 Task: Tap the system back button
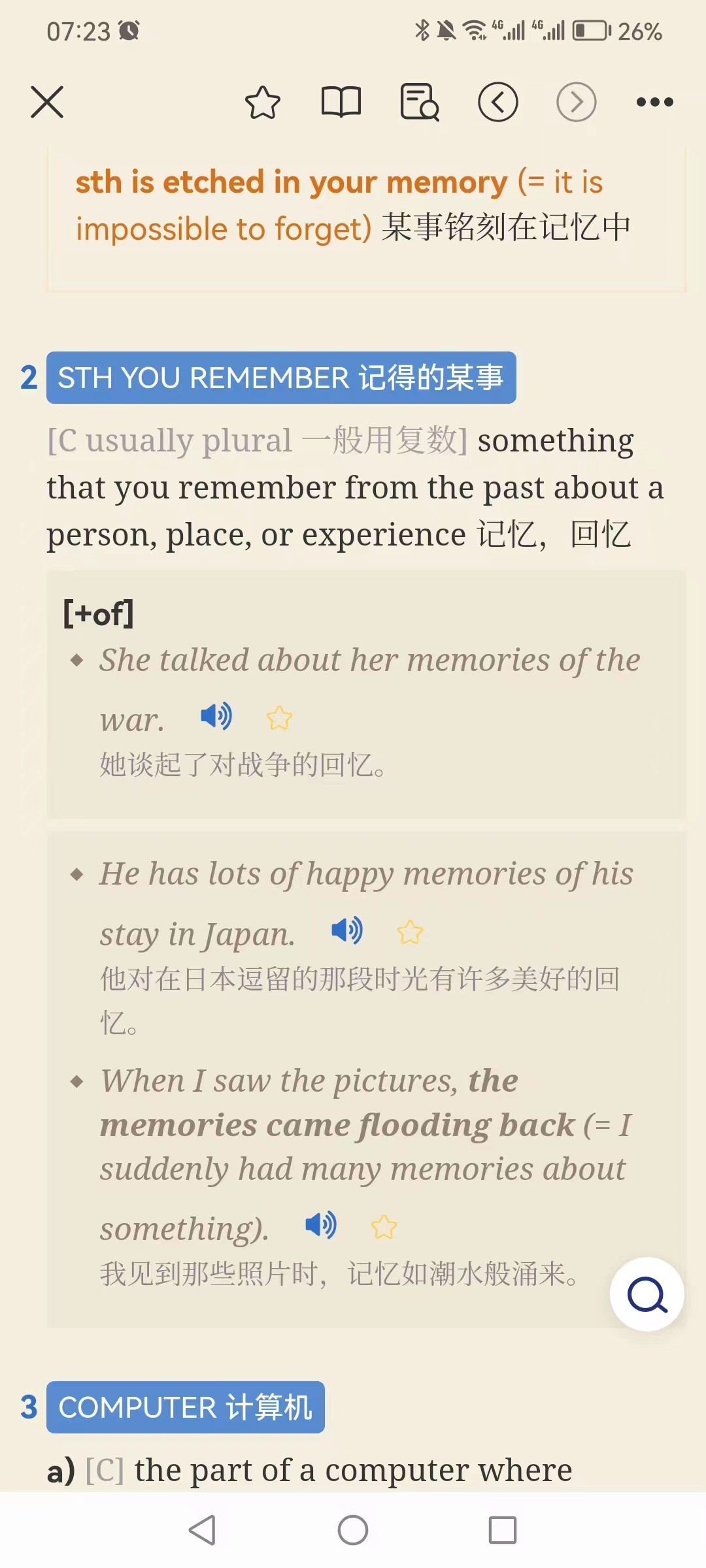point(202,1529)
